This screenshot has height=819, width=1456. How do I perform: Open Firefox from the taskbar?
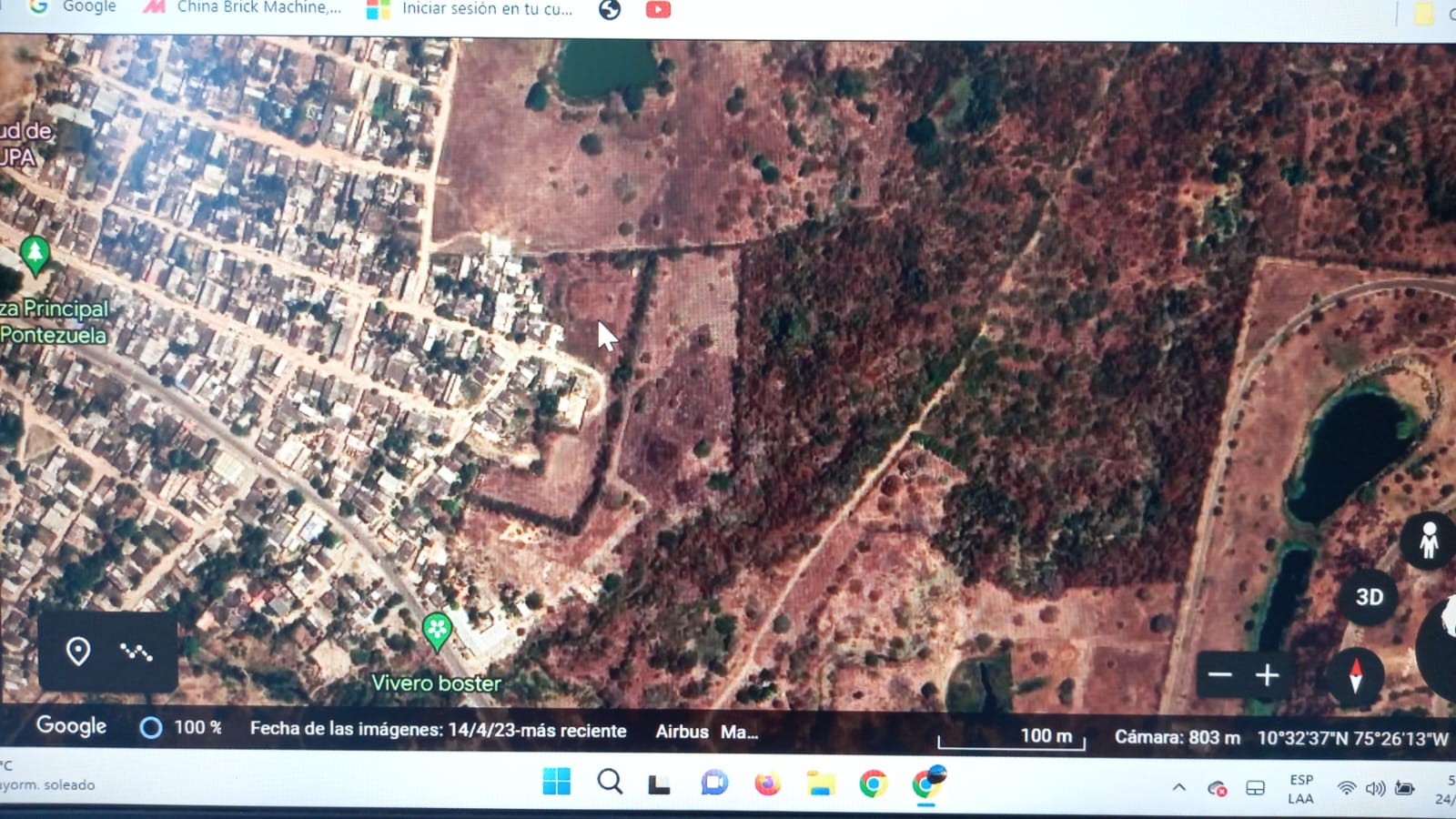coord(767,783)
